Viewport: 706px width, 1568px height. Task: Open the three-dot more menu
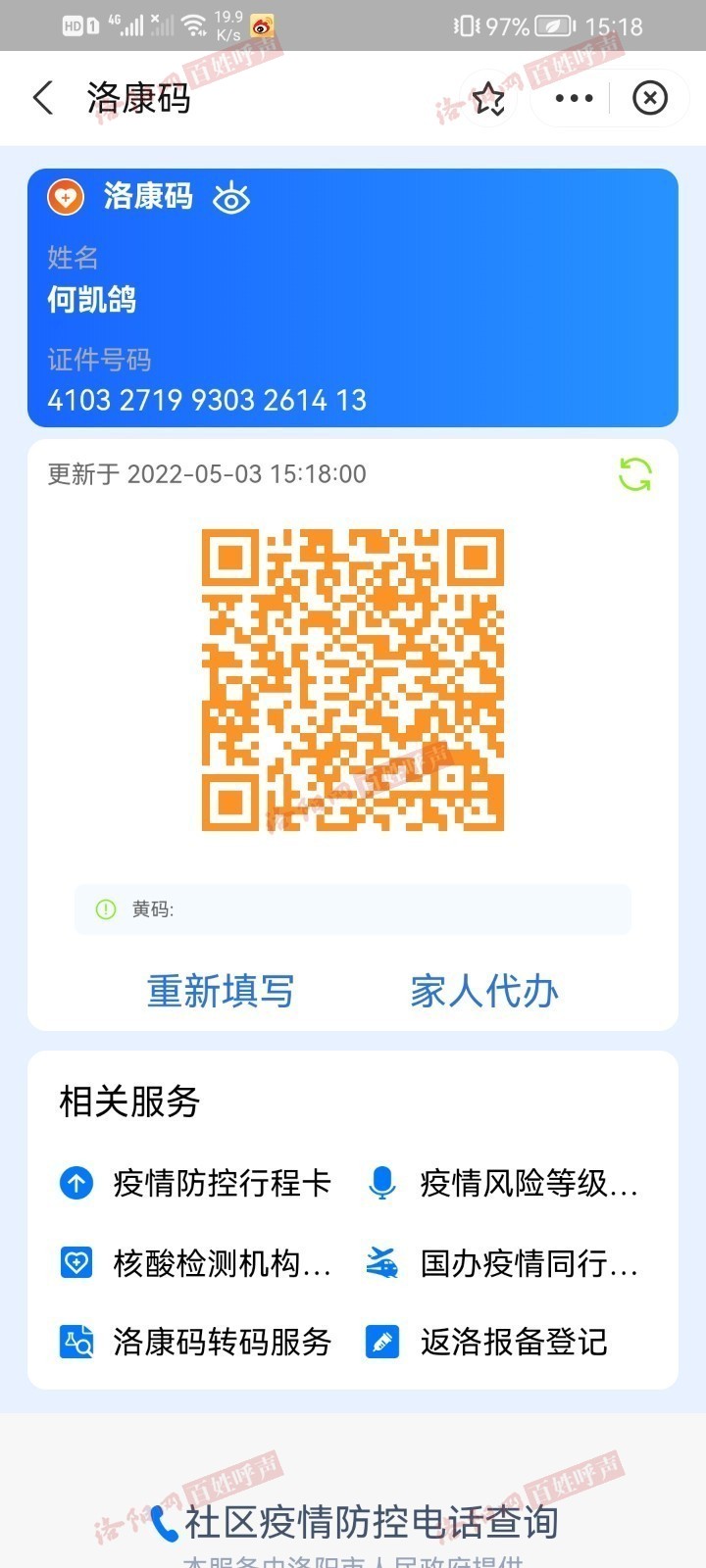(x=574, y=98)
